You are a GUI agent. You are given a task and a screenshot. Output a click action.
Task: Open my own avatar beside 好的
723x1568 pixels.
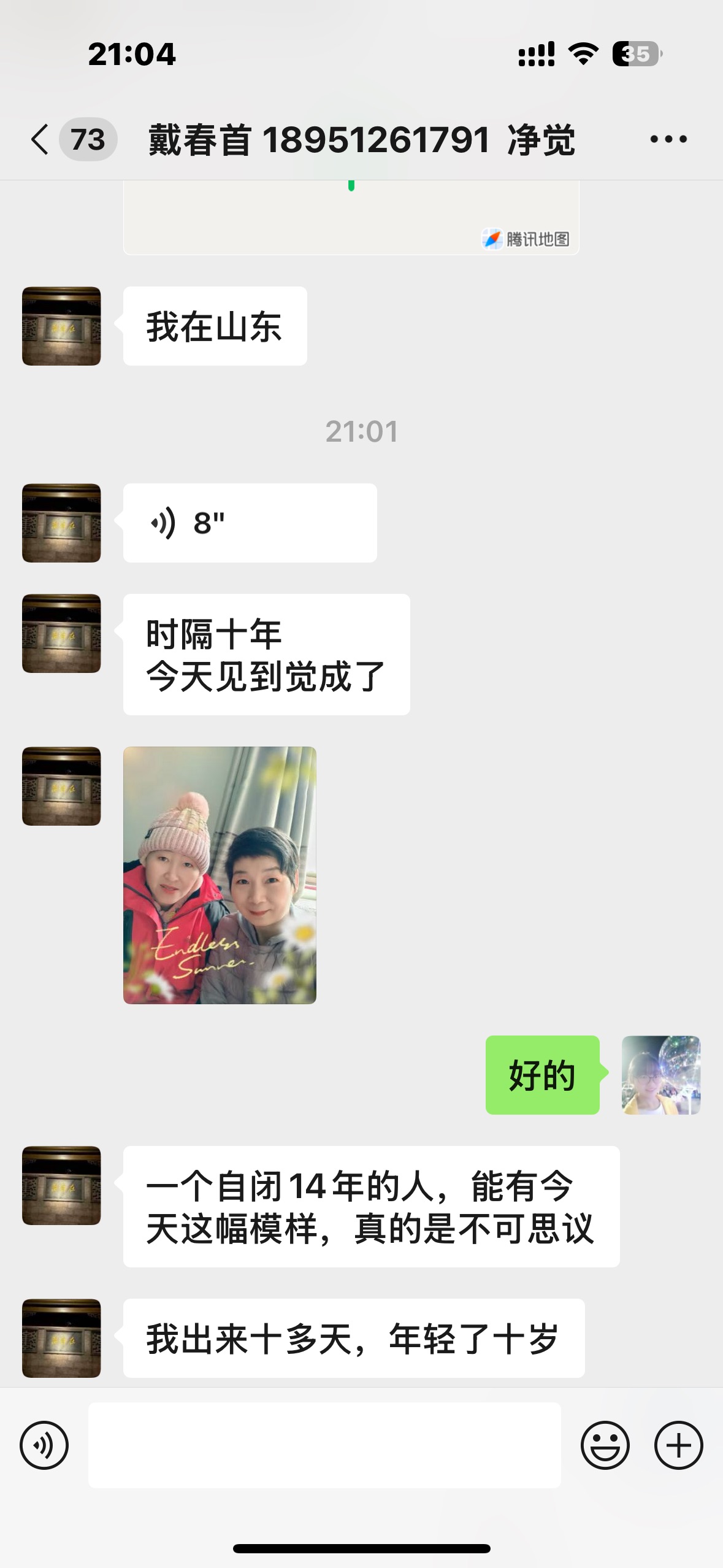tap(660, 1075)
